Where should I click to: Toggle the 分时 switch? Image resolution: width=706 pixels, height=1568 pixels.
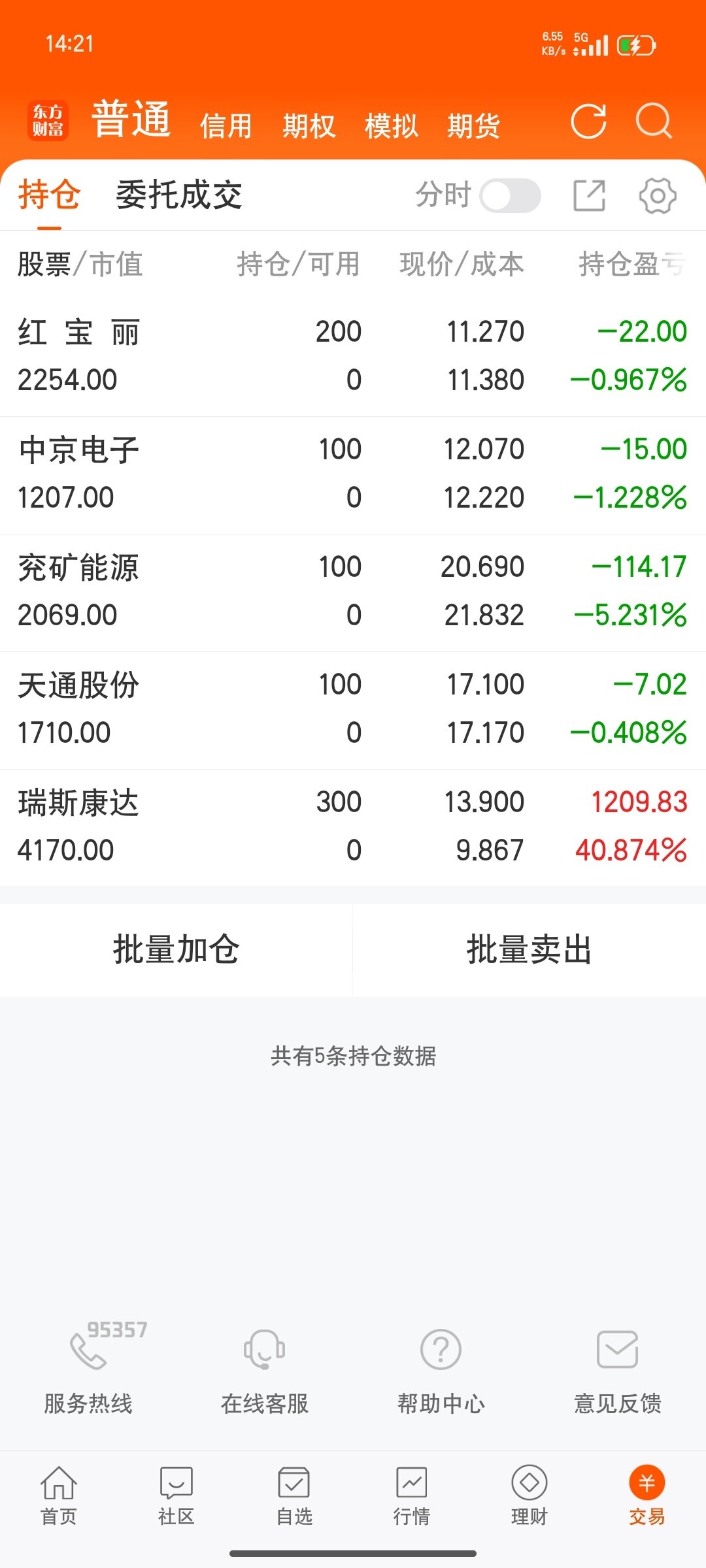click(x=510, y=195)
